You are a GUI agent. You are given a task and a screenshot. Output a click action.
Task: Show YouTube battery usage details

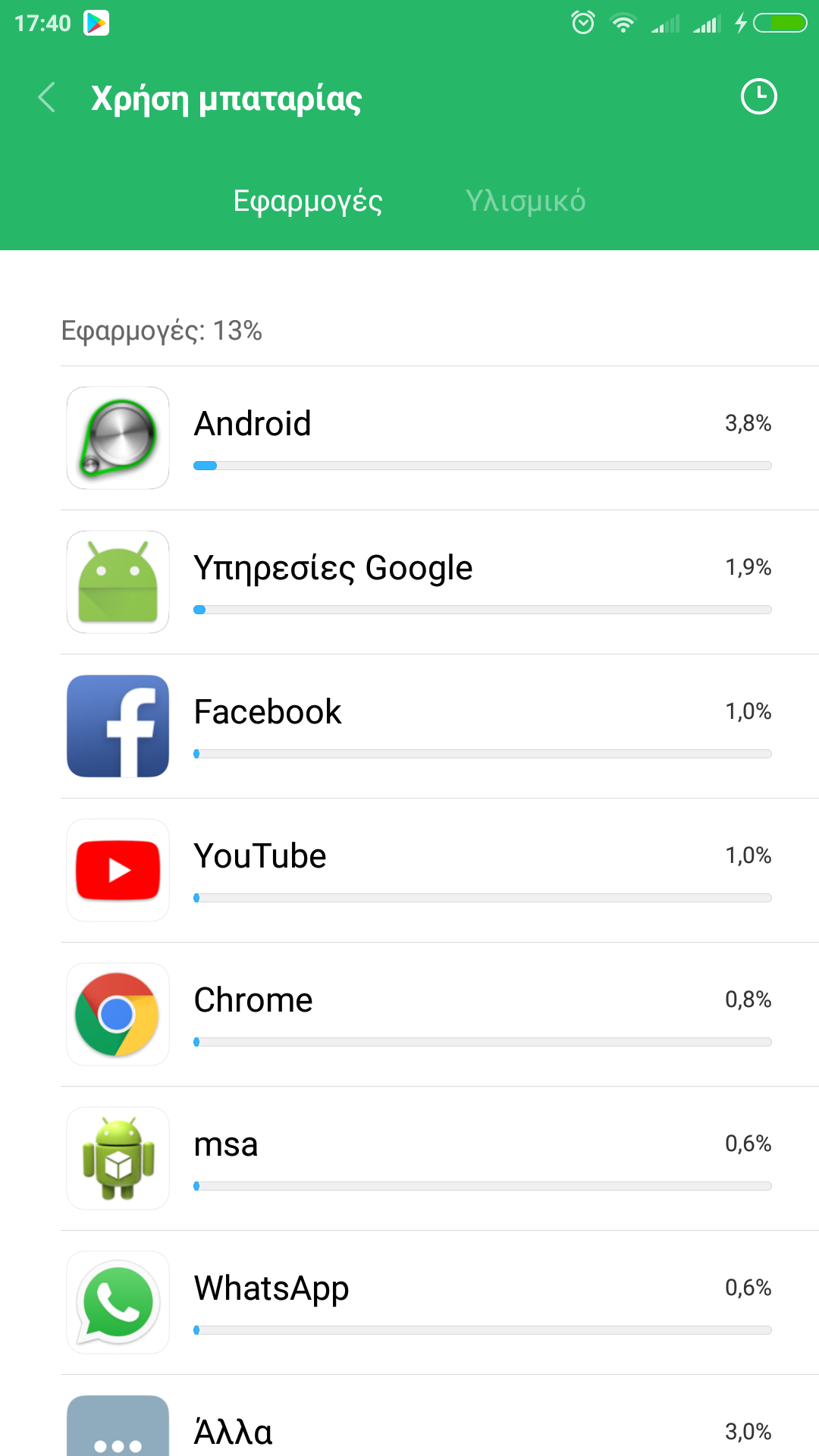pyautogui.click(x=440, y=871)
